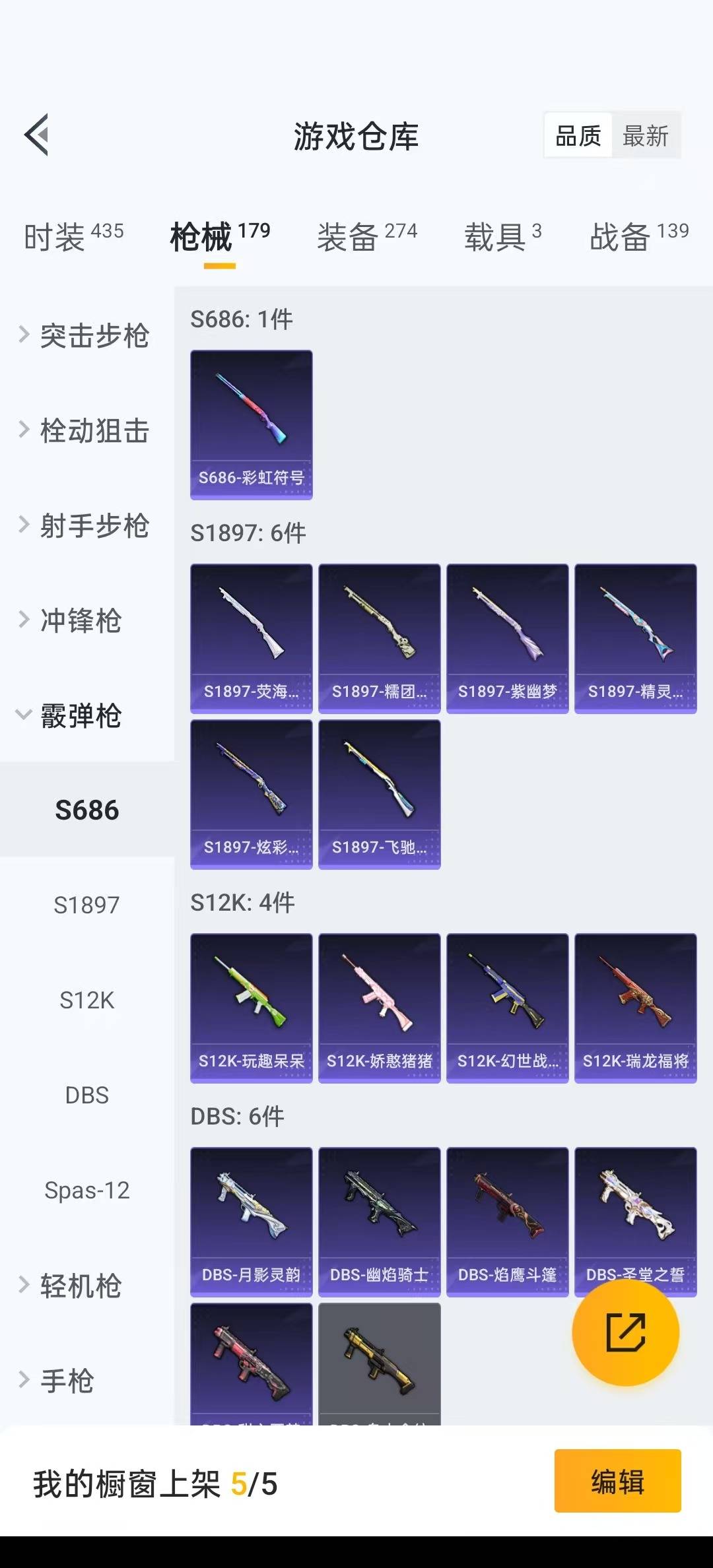Select Spas-12 in the sidebar

pos(86,1191)
